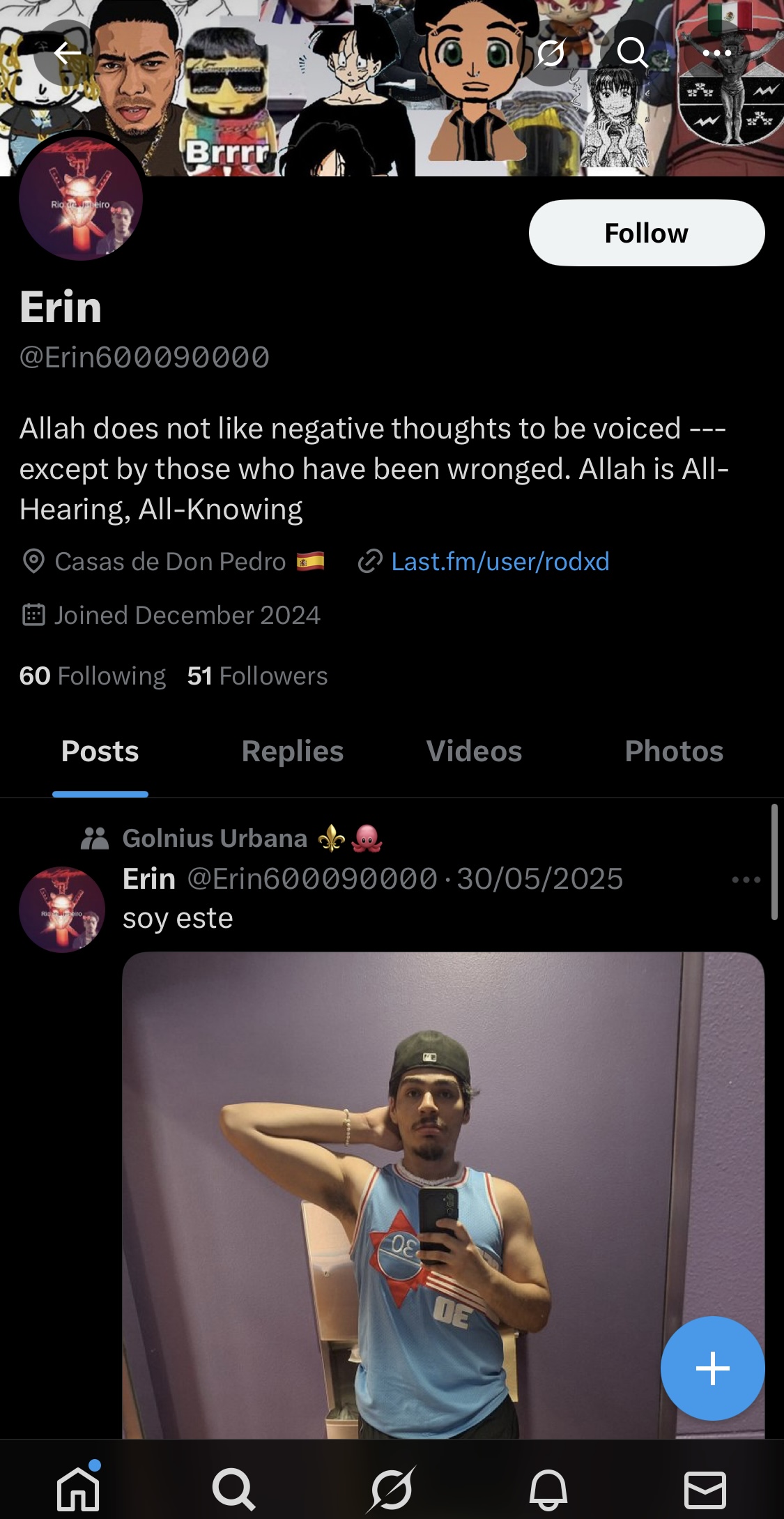
Task: Switch to the Replies tab
Action: [x=292, y=751]
